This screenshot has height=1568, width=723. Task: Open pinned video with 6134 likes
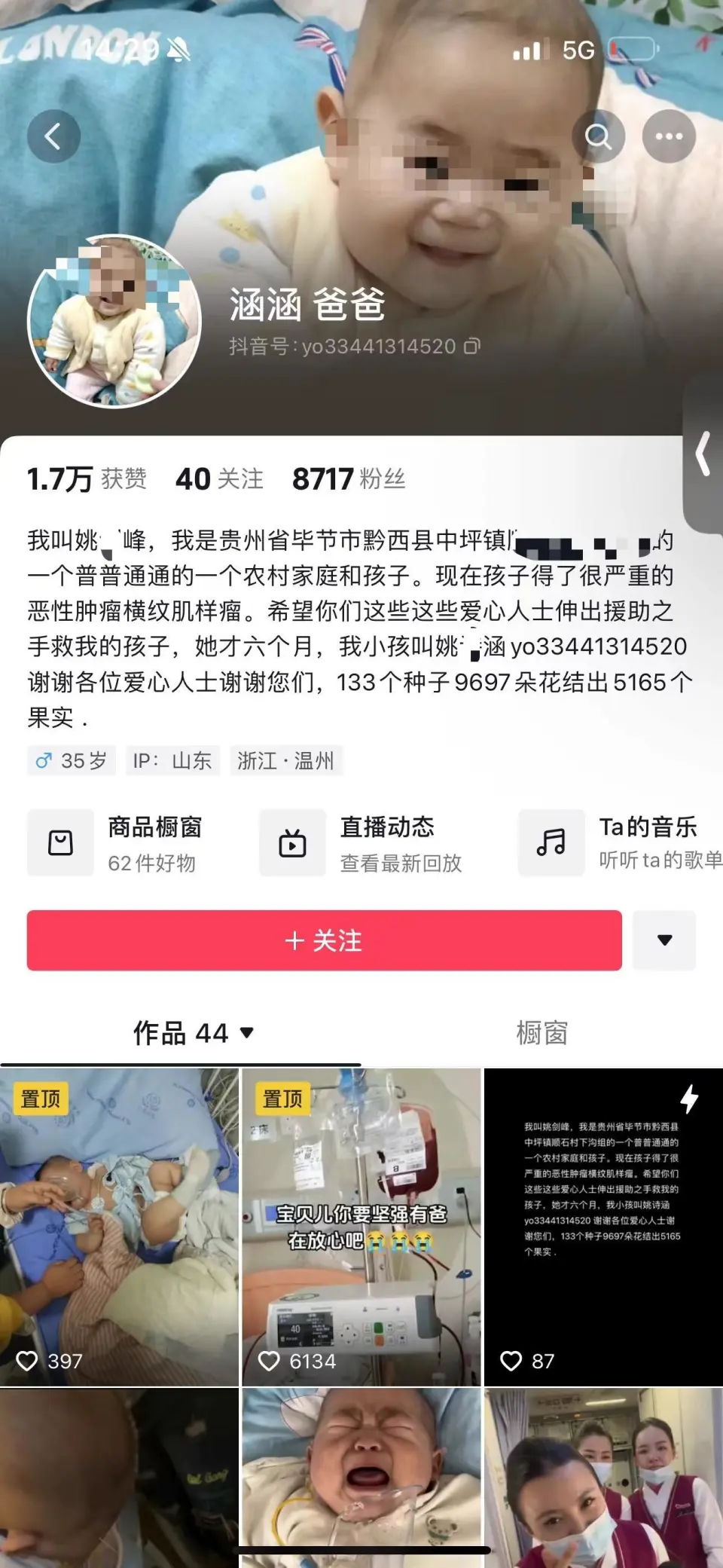tap(361, 1228)
